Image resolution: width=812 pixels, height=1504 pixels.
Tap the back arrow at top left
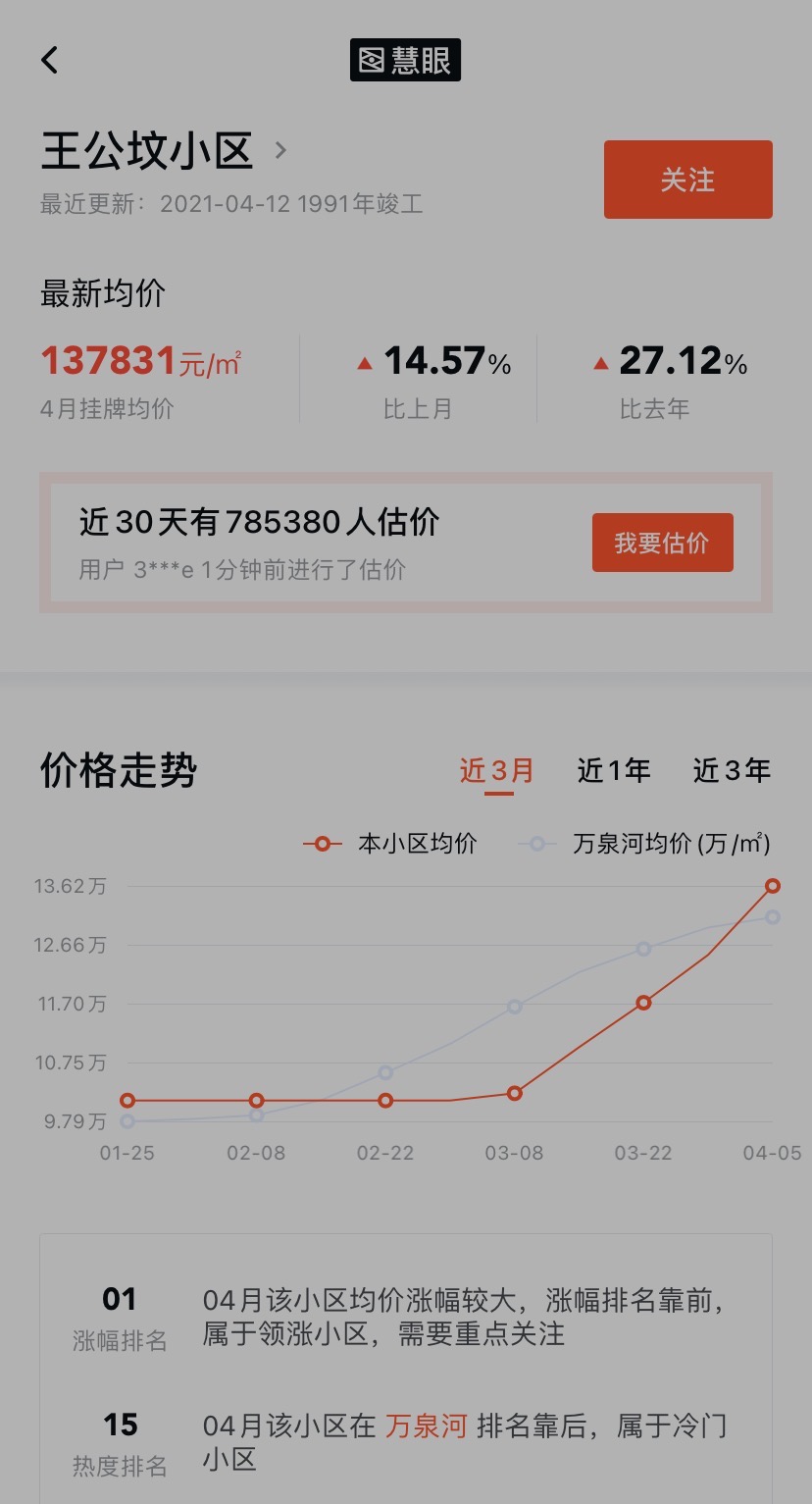(x=47, y=59)
